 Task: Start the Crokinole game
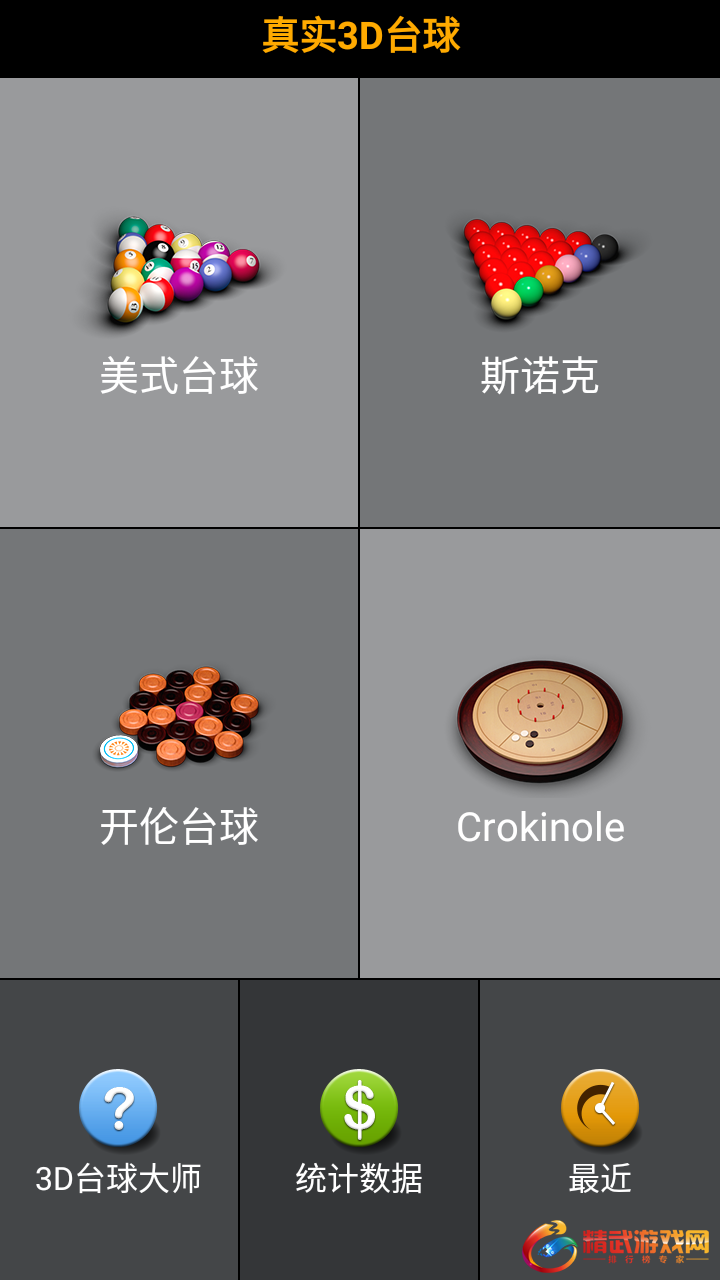(x=540, y=753)
